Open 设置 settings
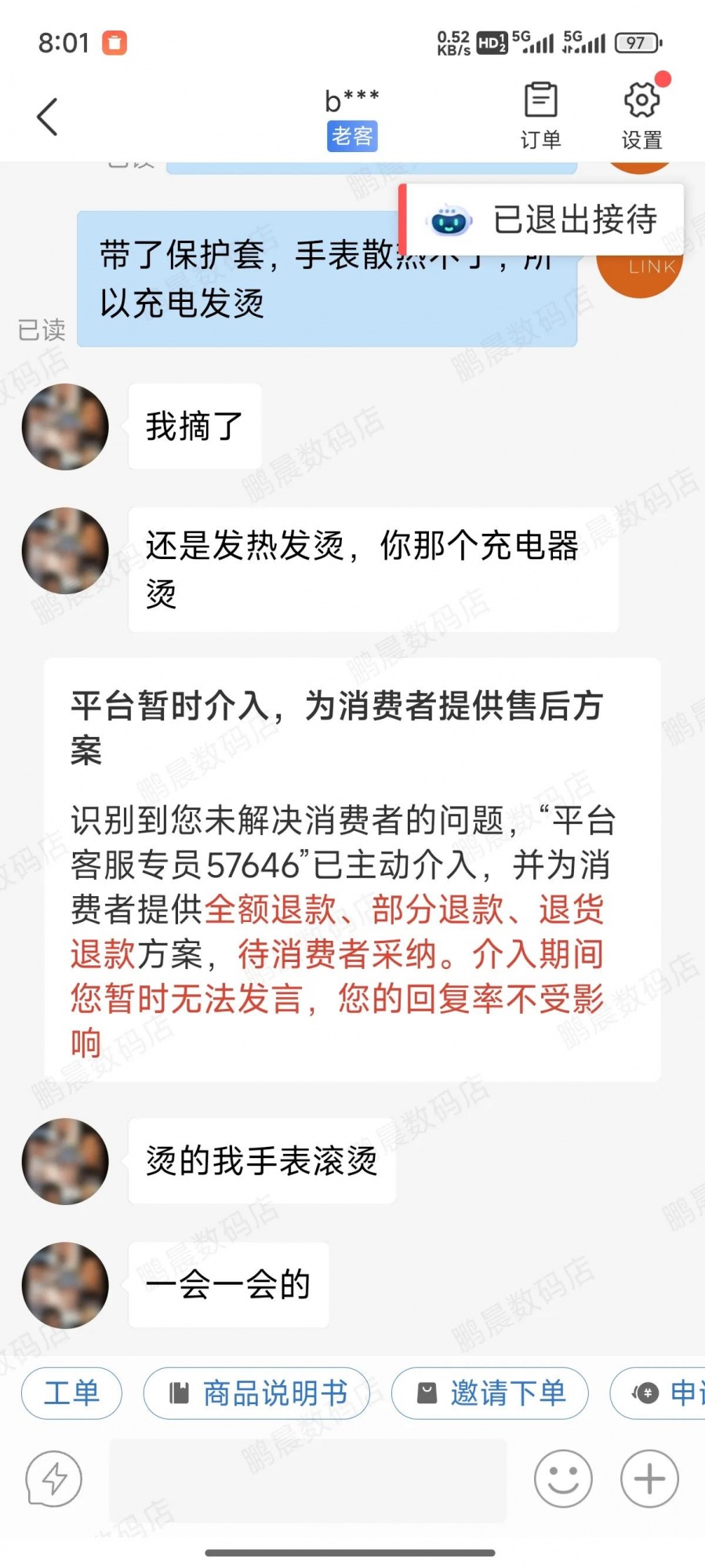The height and width of the screenshot is (1568, 705). [641, 116]
